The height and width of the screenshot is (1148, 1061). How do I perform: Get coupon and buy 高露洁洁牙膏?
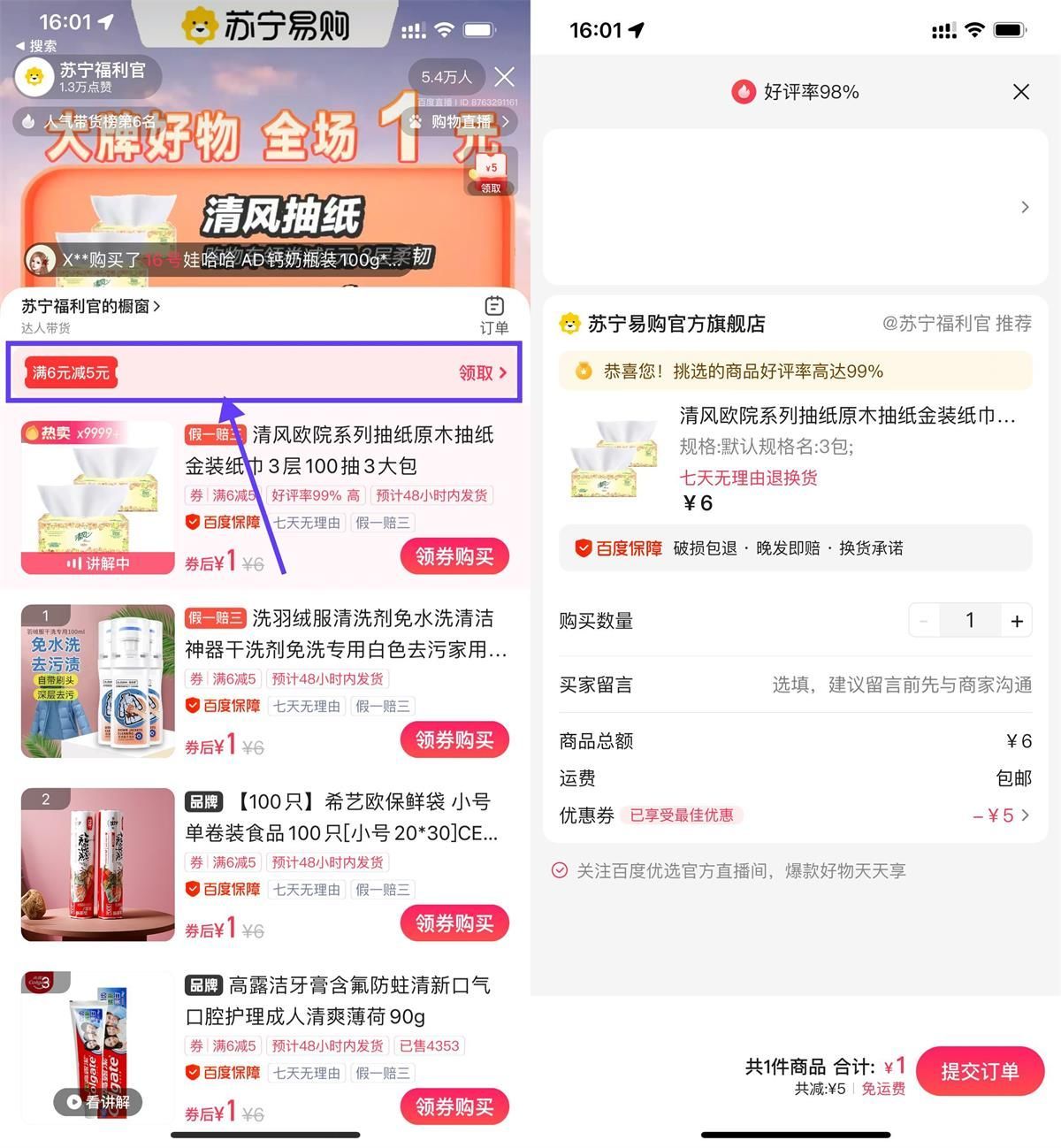(454, 1106)
